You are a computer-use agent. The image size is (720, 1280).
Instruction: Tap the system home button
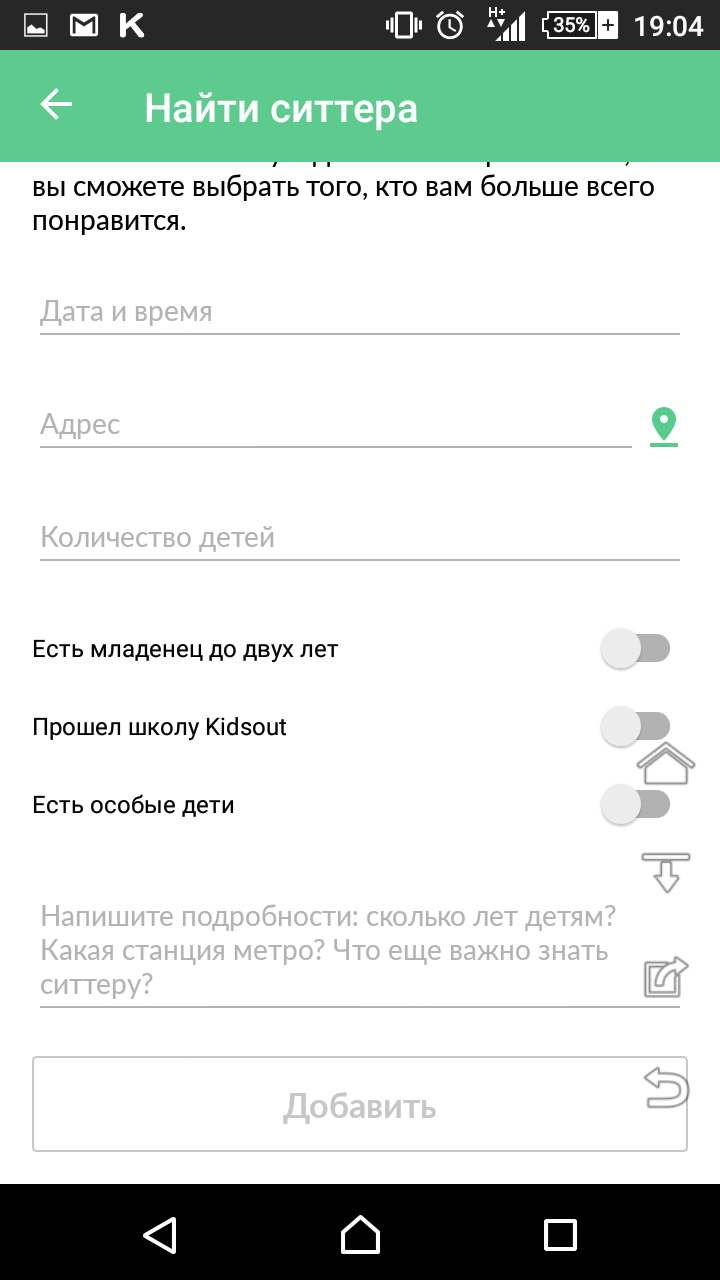click(x=360, y=1234)
